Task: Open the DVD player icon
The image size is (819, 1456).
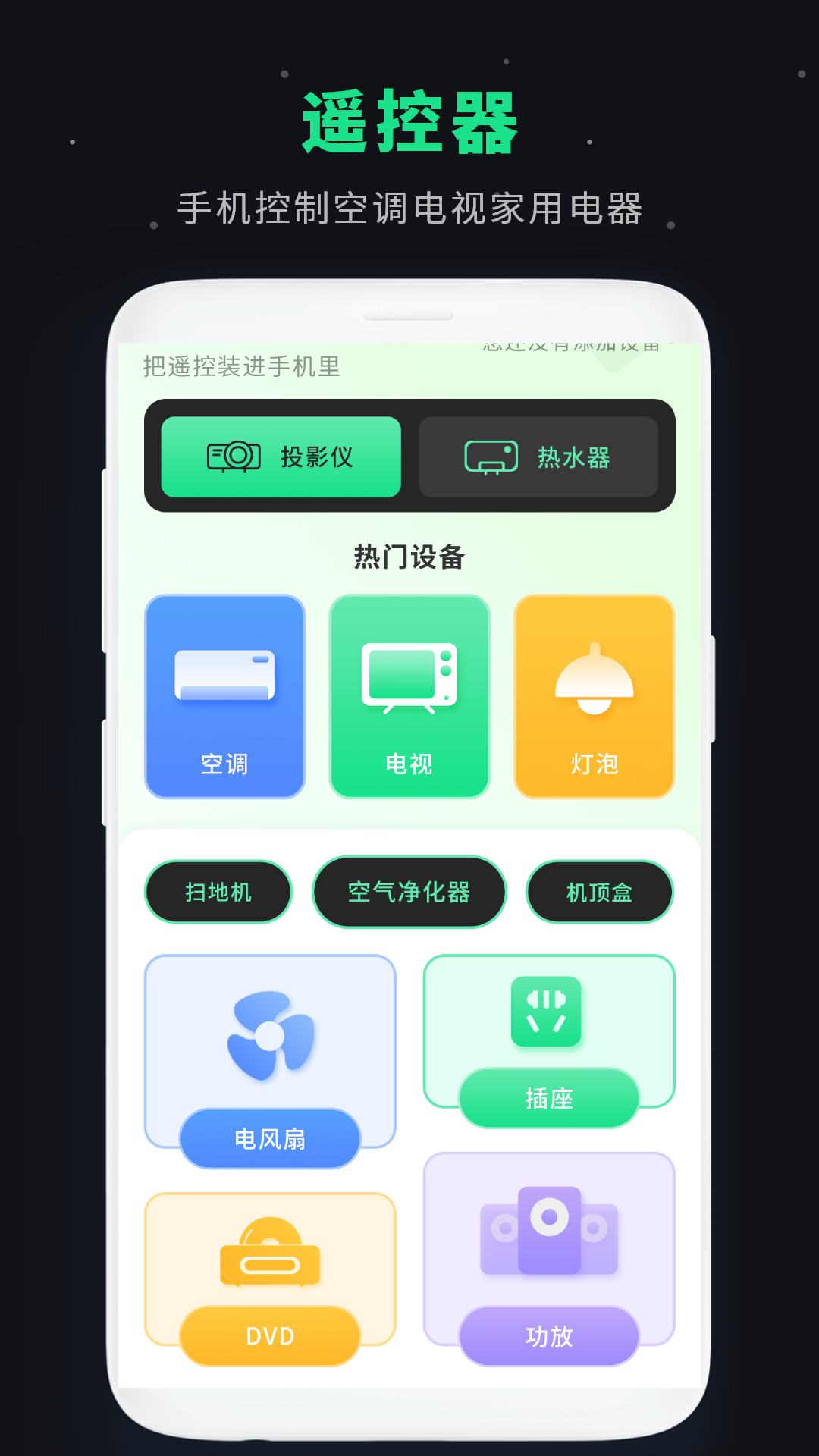Action: pyautogui.click(x=270, y=1251)
